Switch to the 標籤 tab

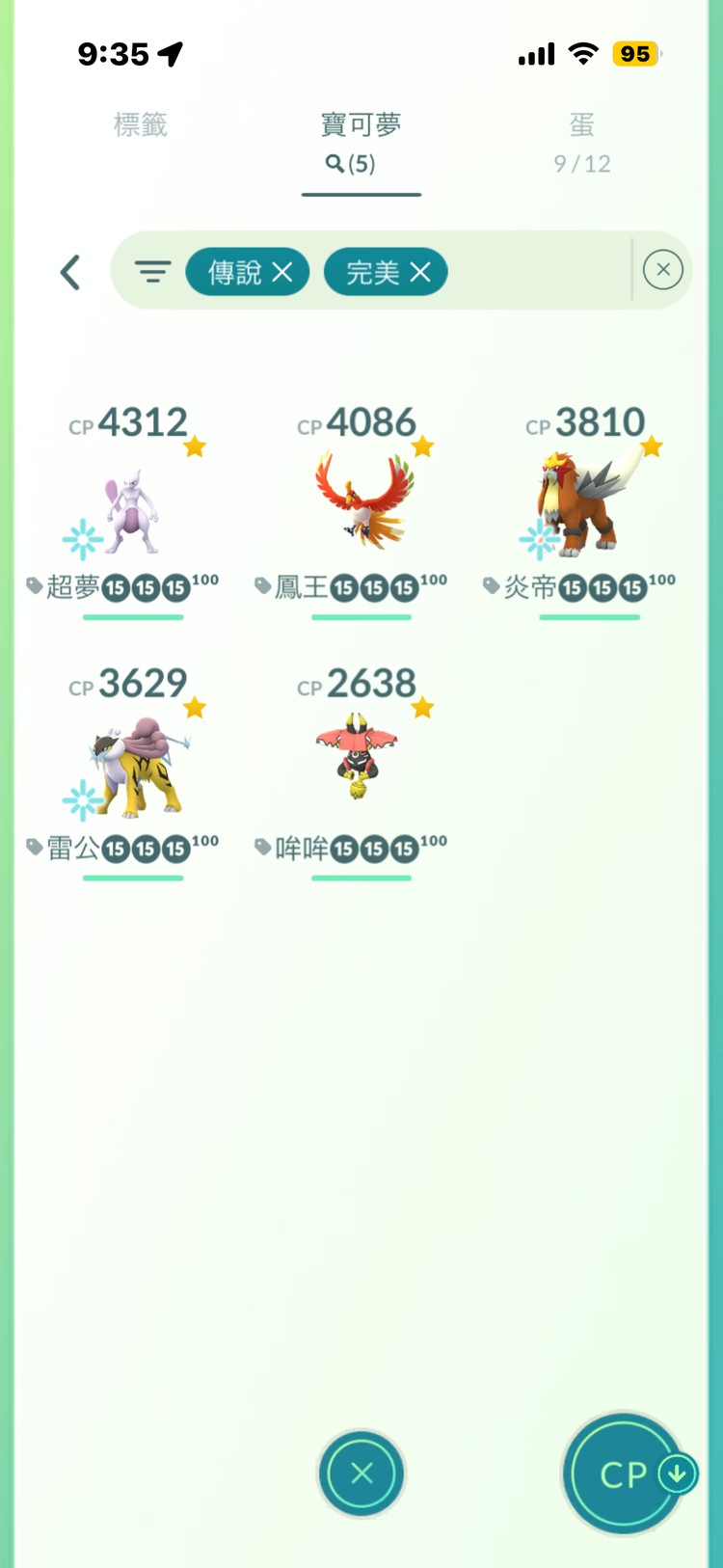point(141,125)
